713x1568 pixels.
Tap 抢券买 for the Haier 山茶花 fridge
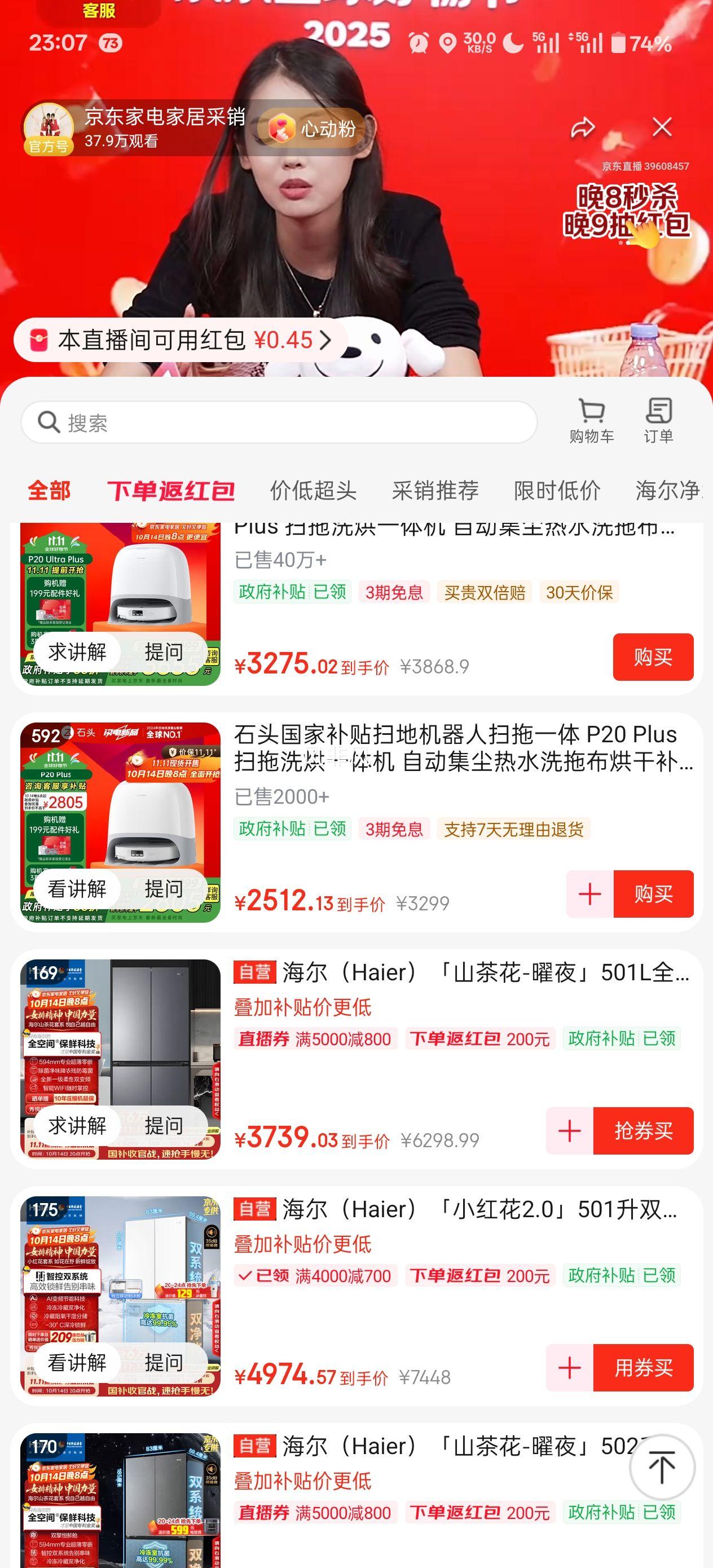(x=645, y=1130)
